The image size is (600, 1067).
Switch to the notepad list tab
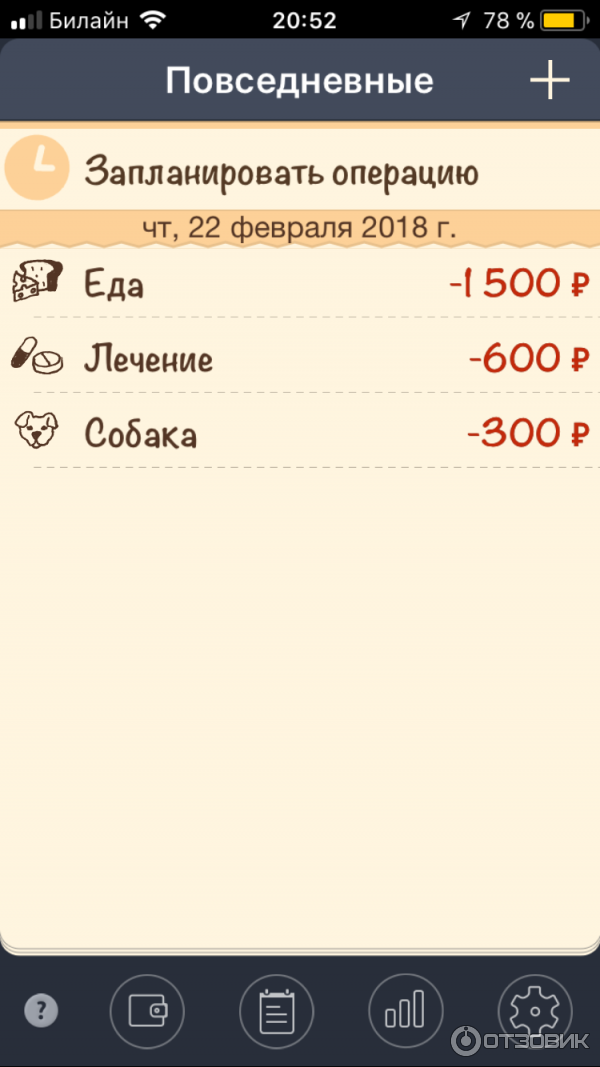(x=276, y=1011)
